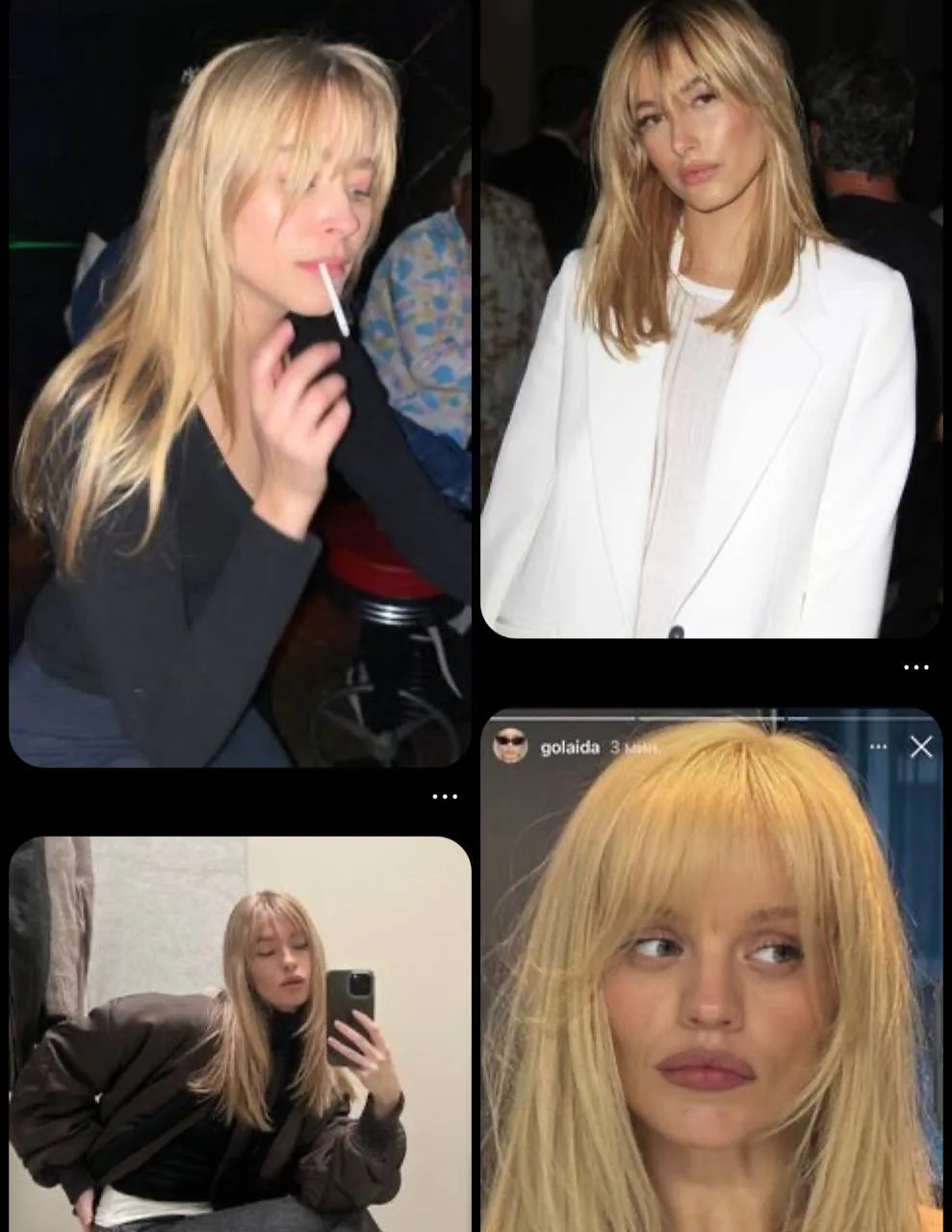This screenshot has width=952, height=1232.
Task: Open the pin showing golaida story screenshot
Action: pos(710,982)
